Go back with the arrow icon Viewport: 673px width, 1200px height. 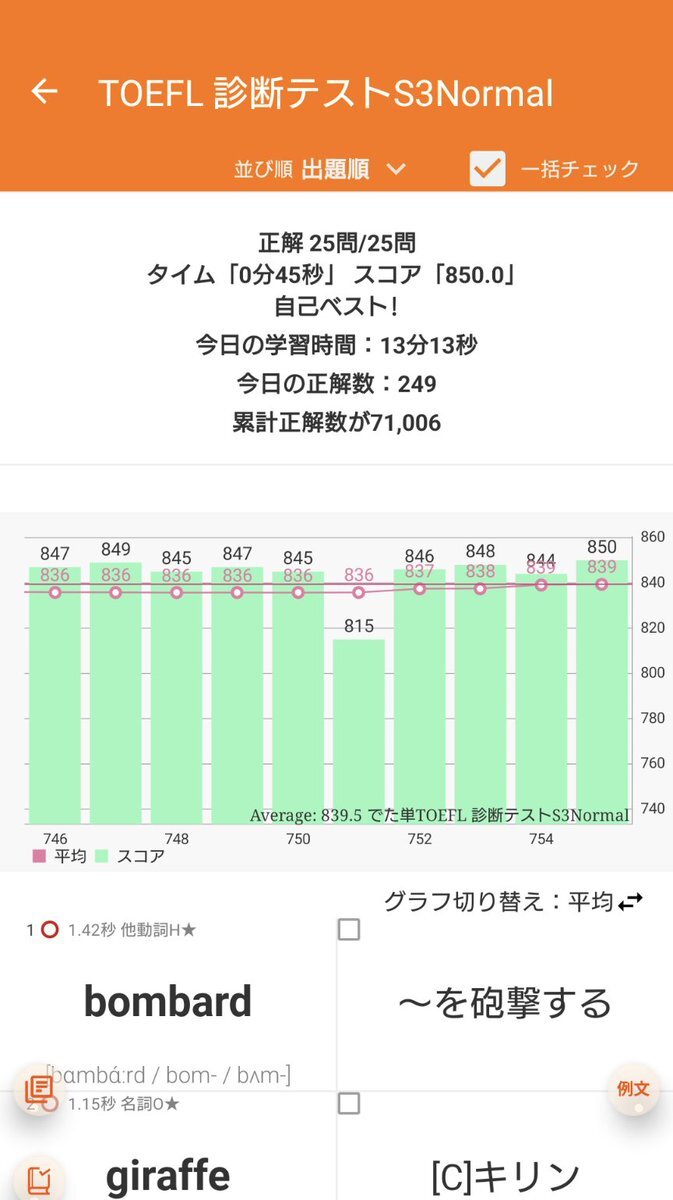[45, 92]
